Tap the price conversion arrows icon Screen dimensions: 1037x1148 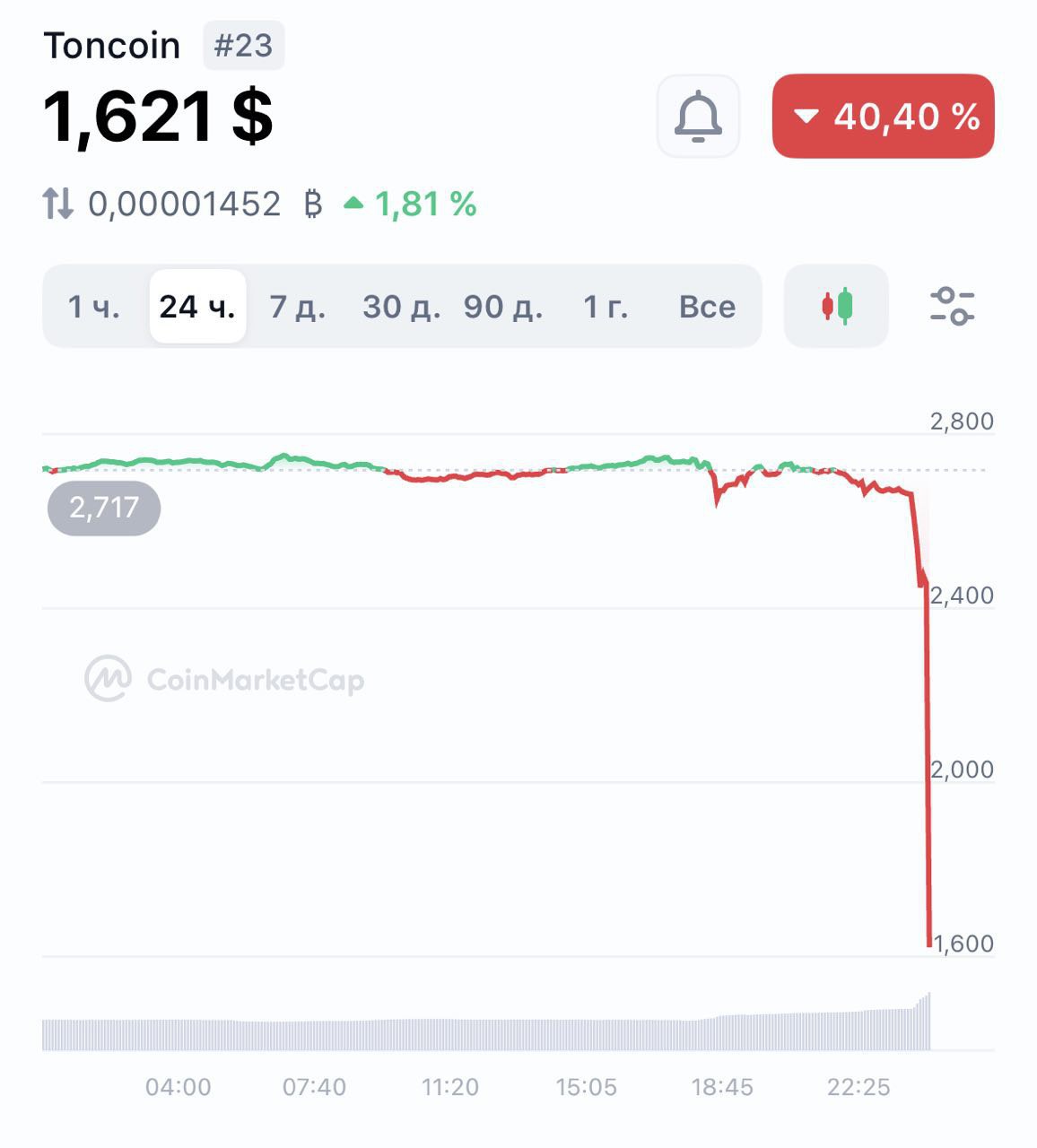coord(58,204)
